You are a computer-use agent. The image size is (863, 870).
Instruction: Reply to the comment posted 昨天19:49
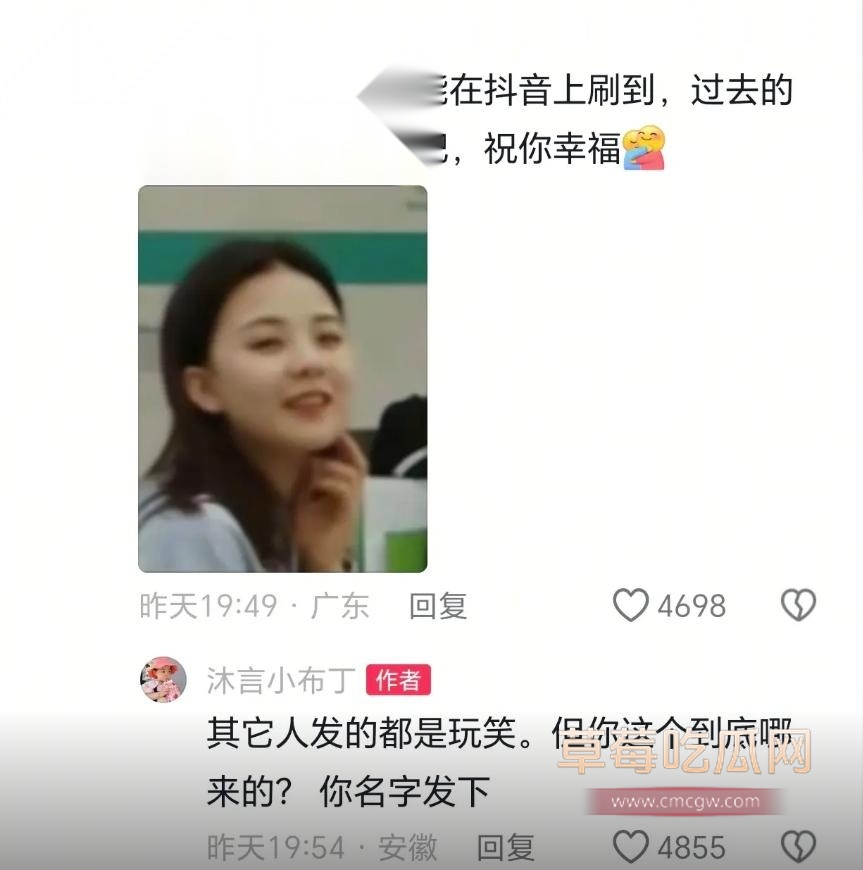[438, 606]
